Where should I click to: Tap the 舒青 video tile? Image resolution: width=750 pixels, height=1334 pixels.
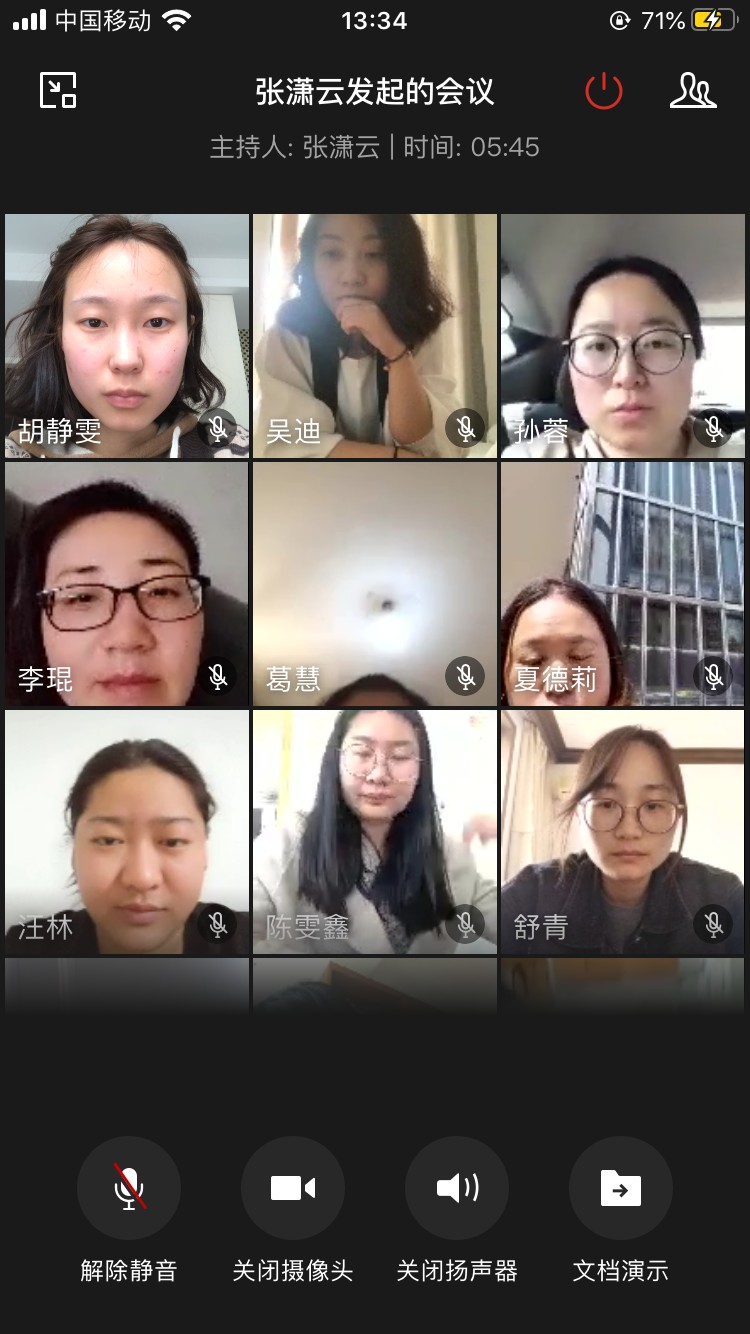[622, 832]
